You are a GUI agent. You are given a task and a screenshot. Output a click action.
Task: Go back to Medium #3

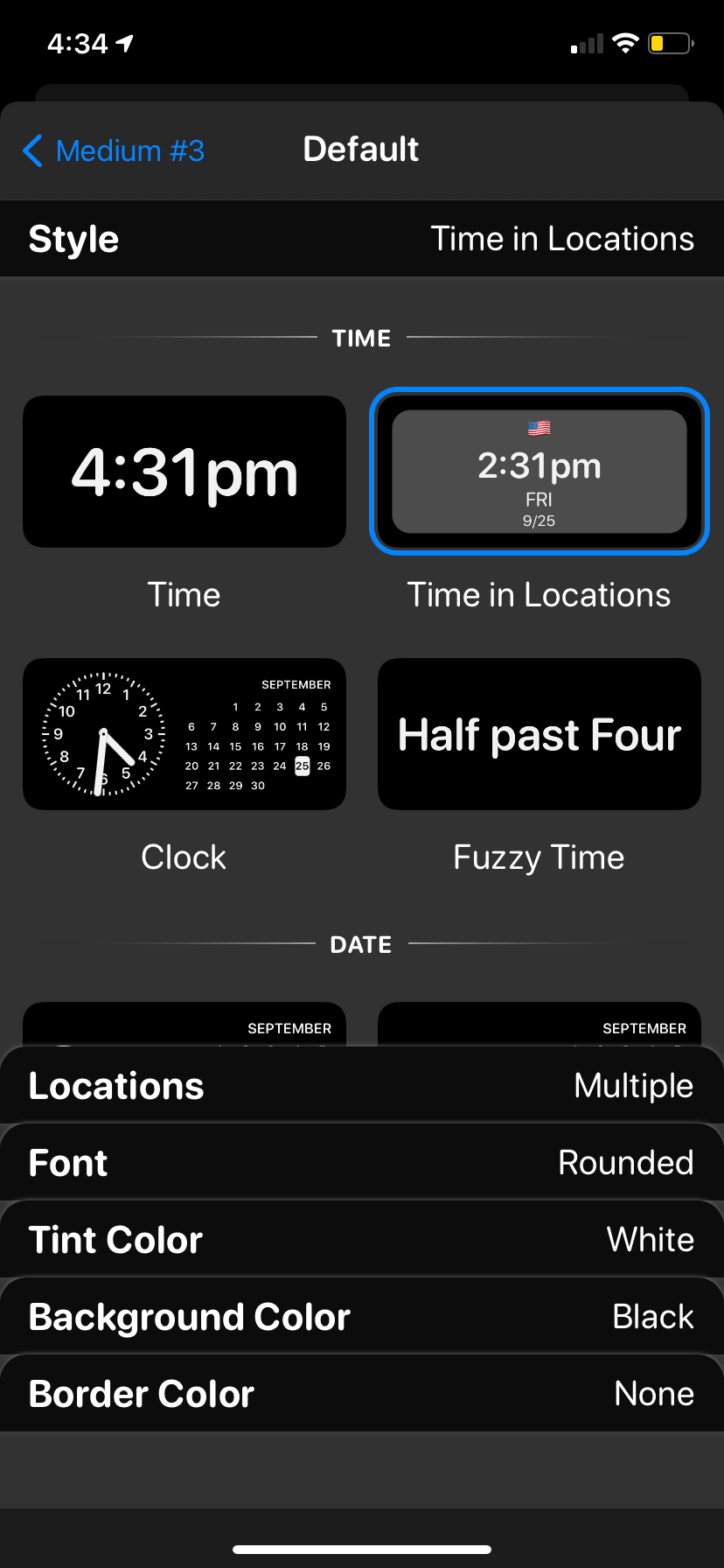112,150
